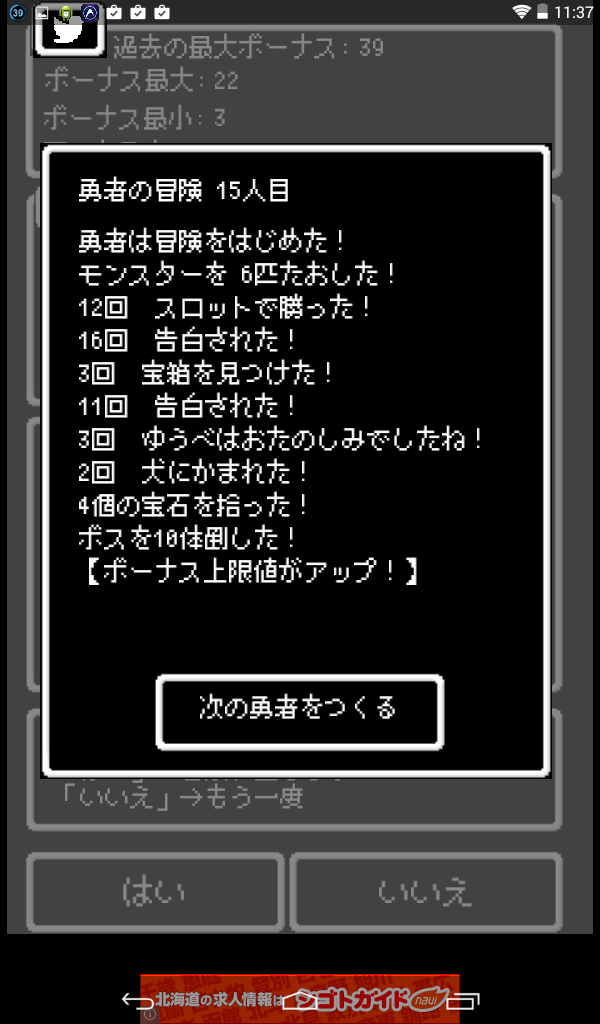Tap the 次の勇者をつくる button
This screenshot has width=600, height=1024.
click(x=298, y=709)
